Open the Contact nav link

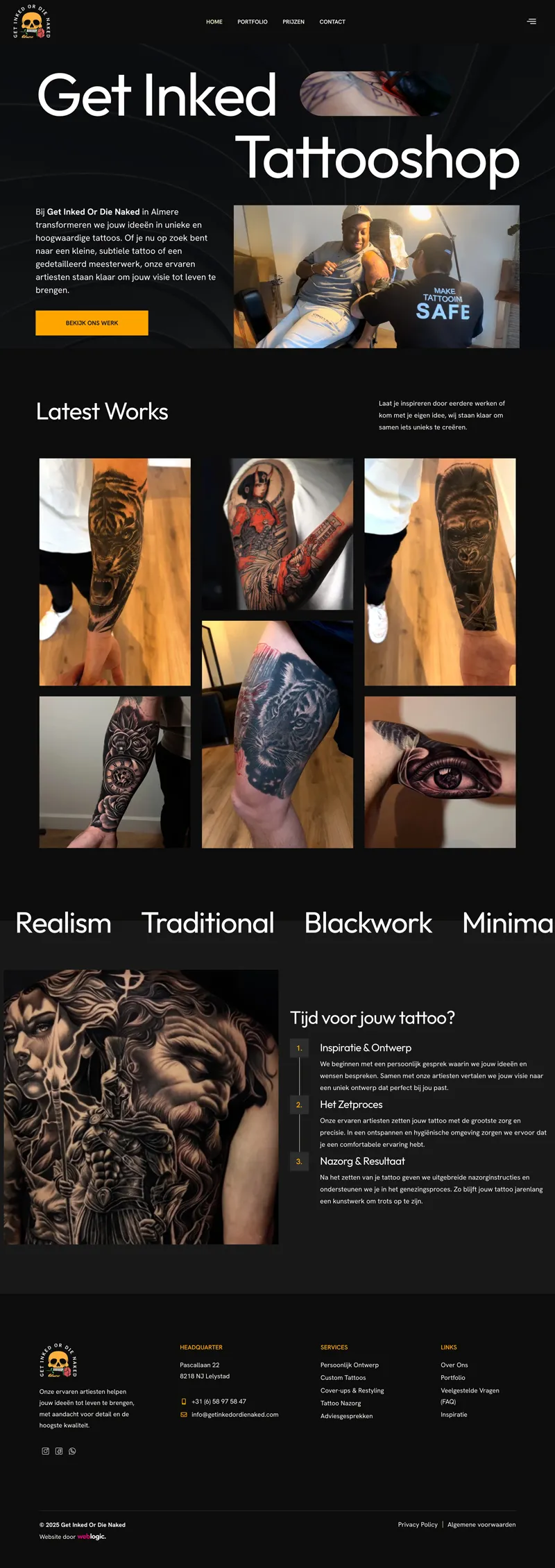click(332, 22)
